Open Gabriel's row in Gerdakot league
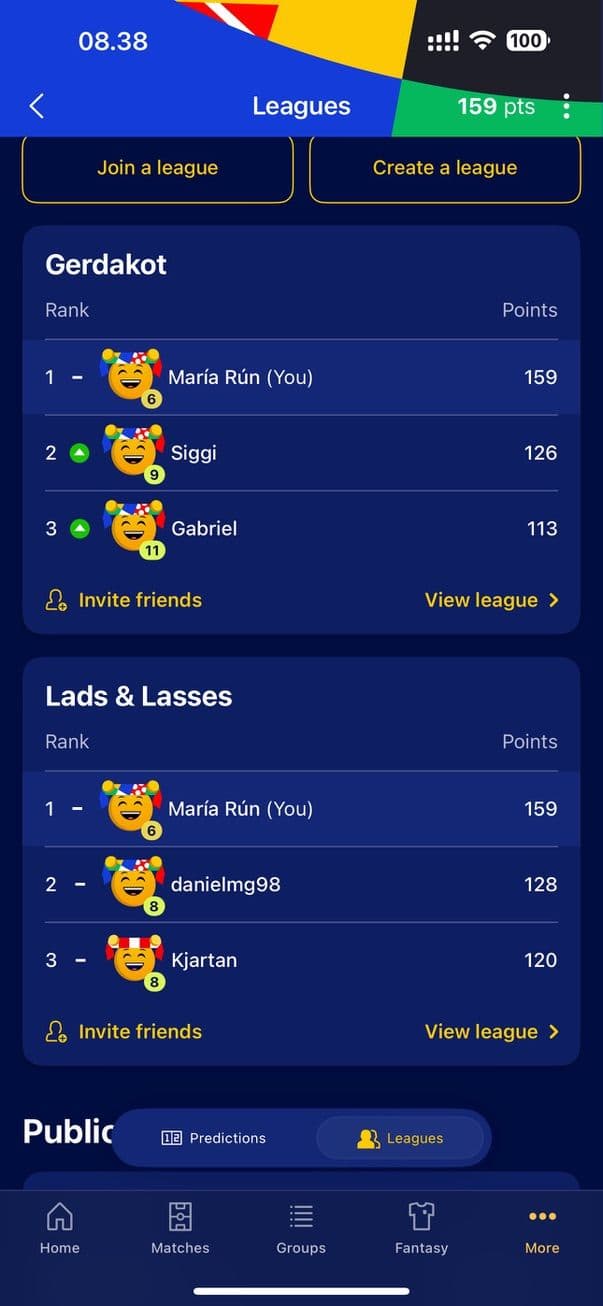Screen dimensions: 603x1306 coord(300,528)
